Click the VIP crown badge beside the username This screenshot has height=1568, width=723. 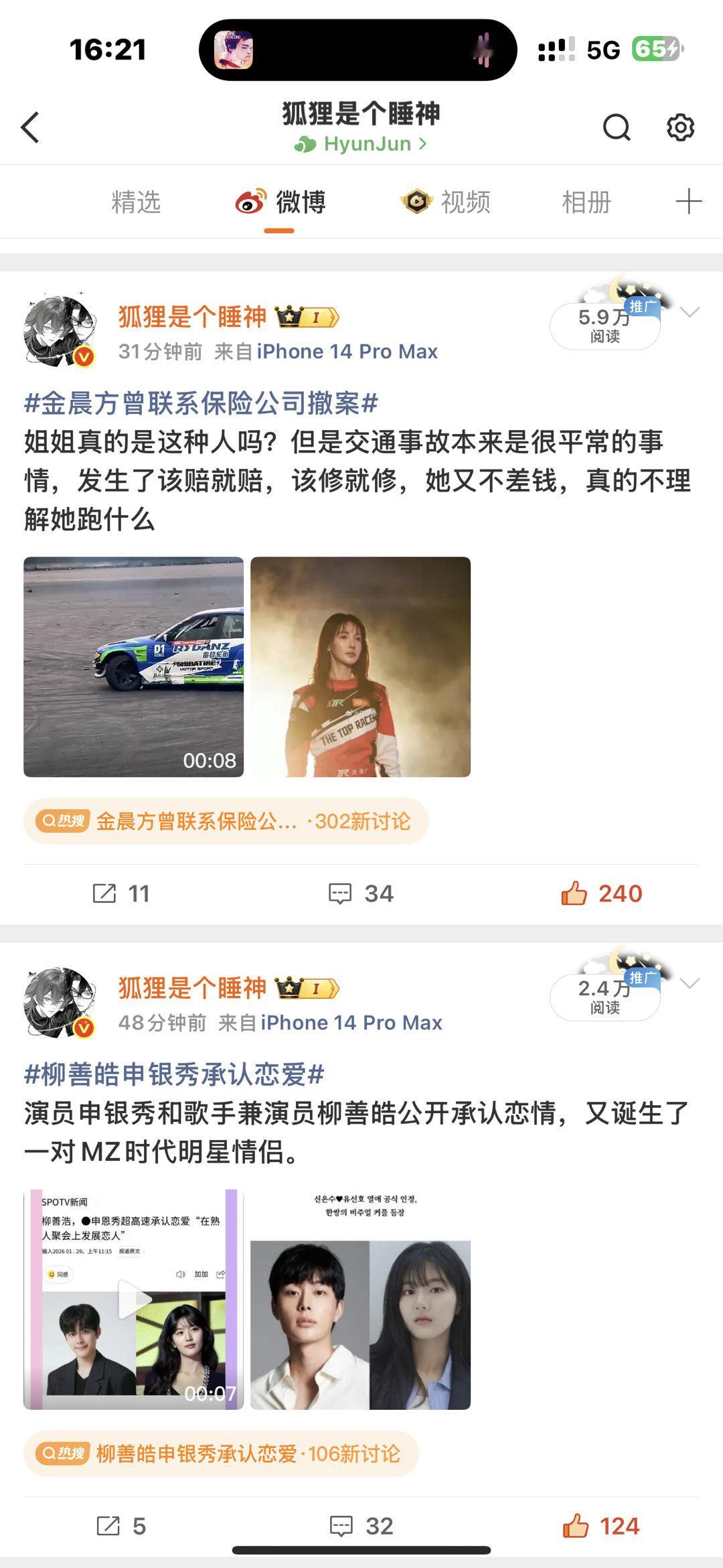289,318
